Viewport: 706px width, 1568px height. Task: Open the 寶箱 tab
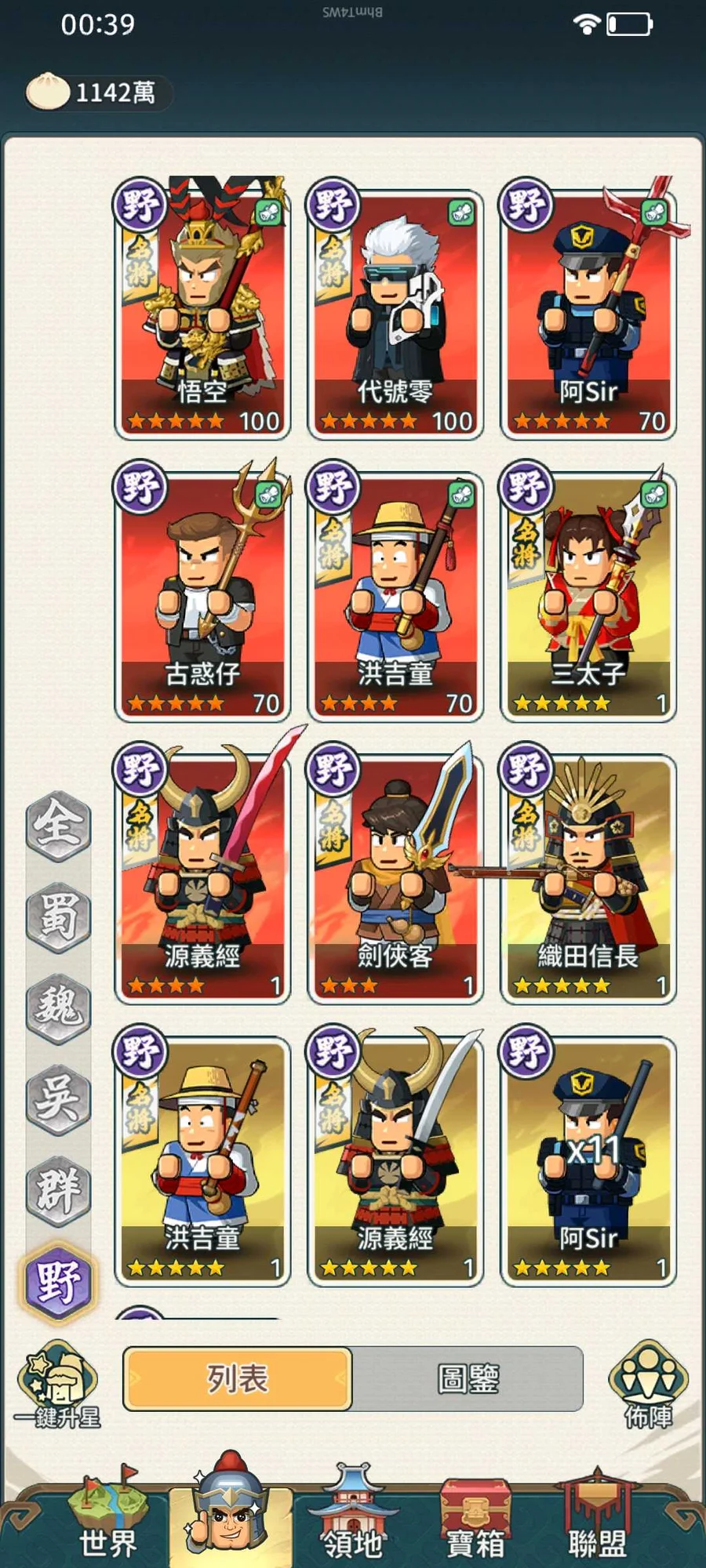pos(475,1521)
